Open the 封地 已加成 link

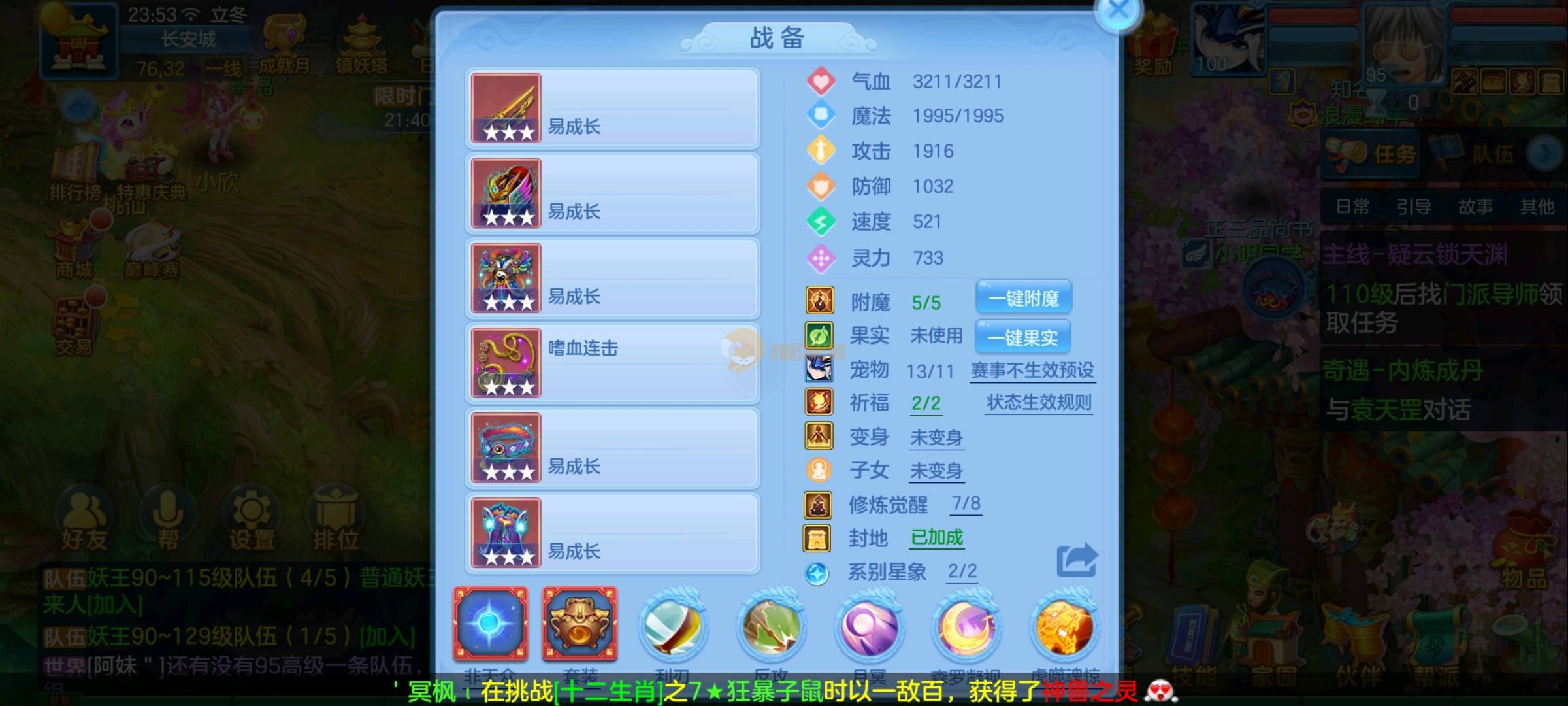[x=937, y=537]
